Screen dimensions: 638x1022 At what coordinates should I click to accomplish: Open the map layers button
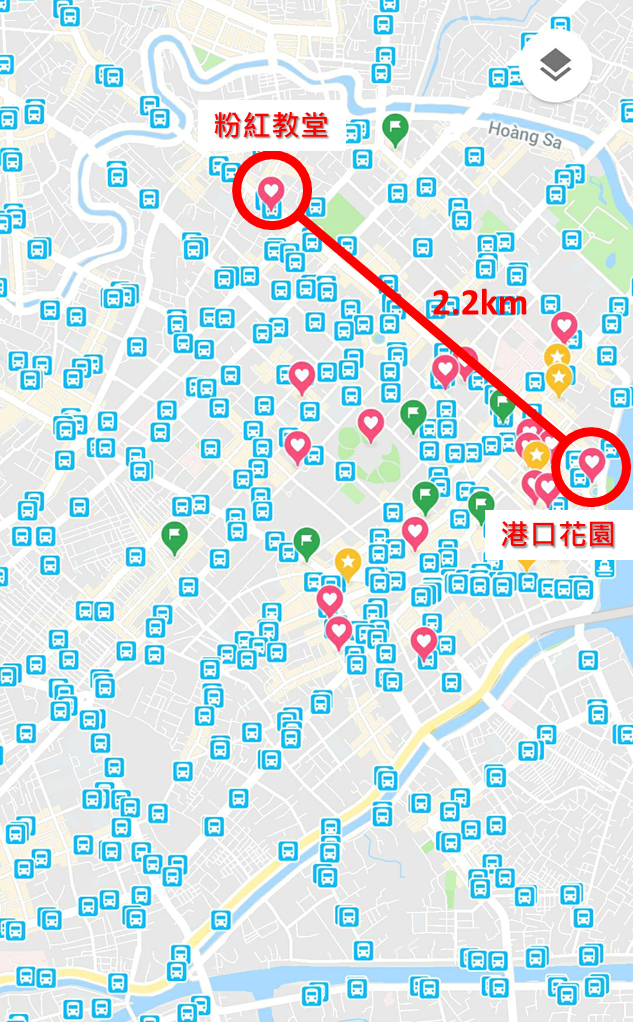coord(555,64)
